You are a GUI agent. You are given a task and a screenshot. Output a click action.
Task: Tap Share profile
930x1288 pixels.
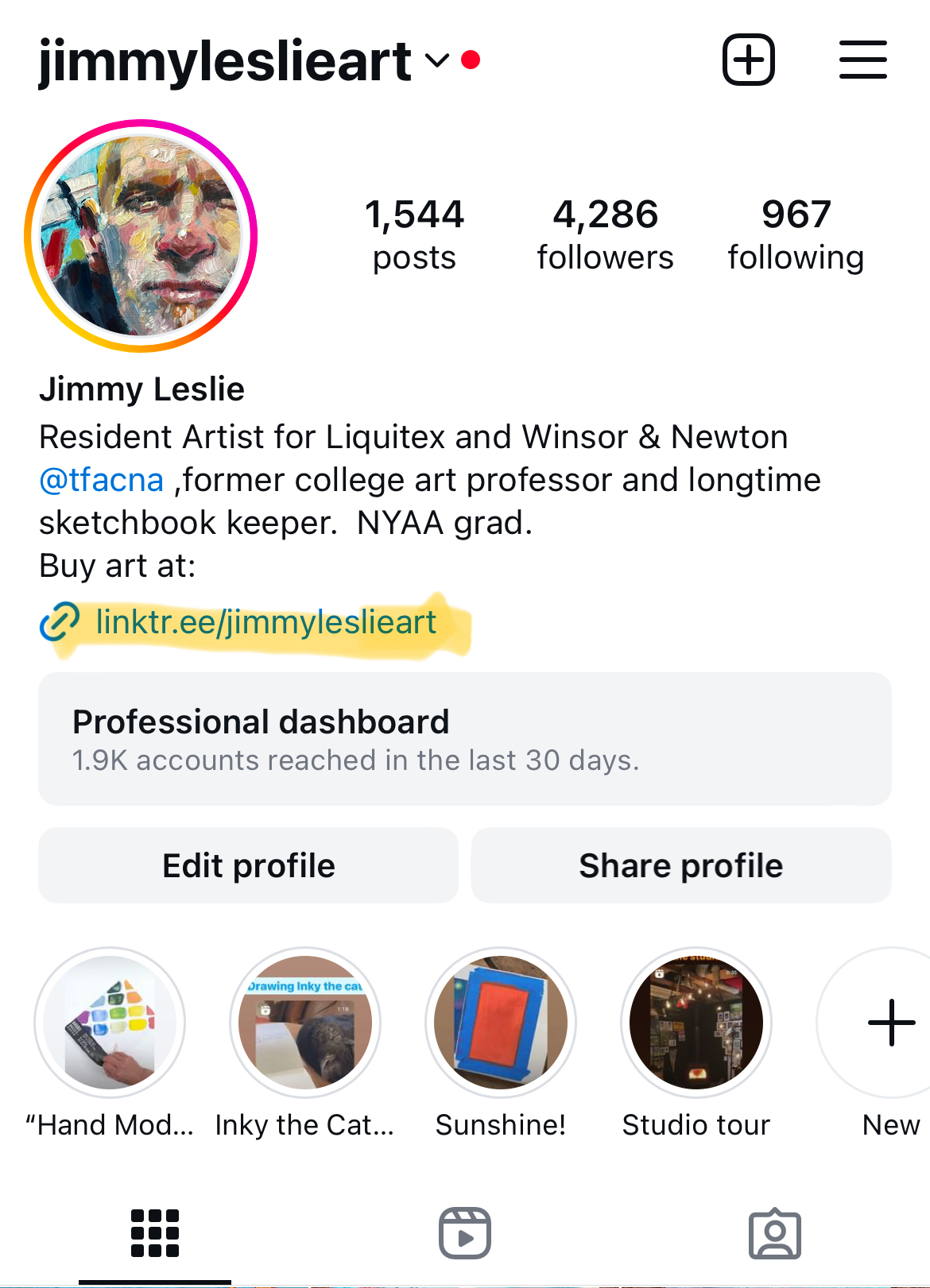pyautogui.click(x=681, y=865)
